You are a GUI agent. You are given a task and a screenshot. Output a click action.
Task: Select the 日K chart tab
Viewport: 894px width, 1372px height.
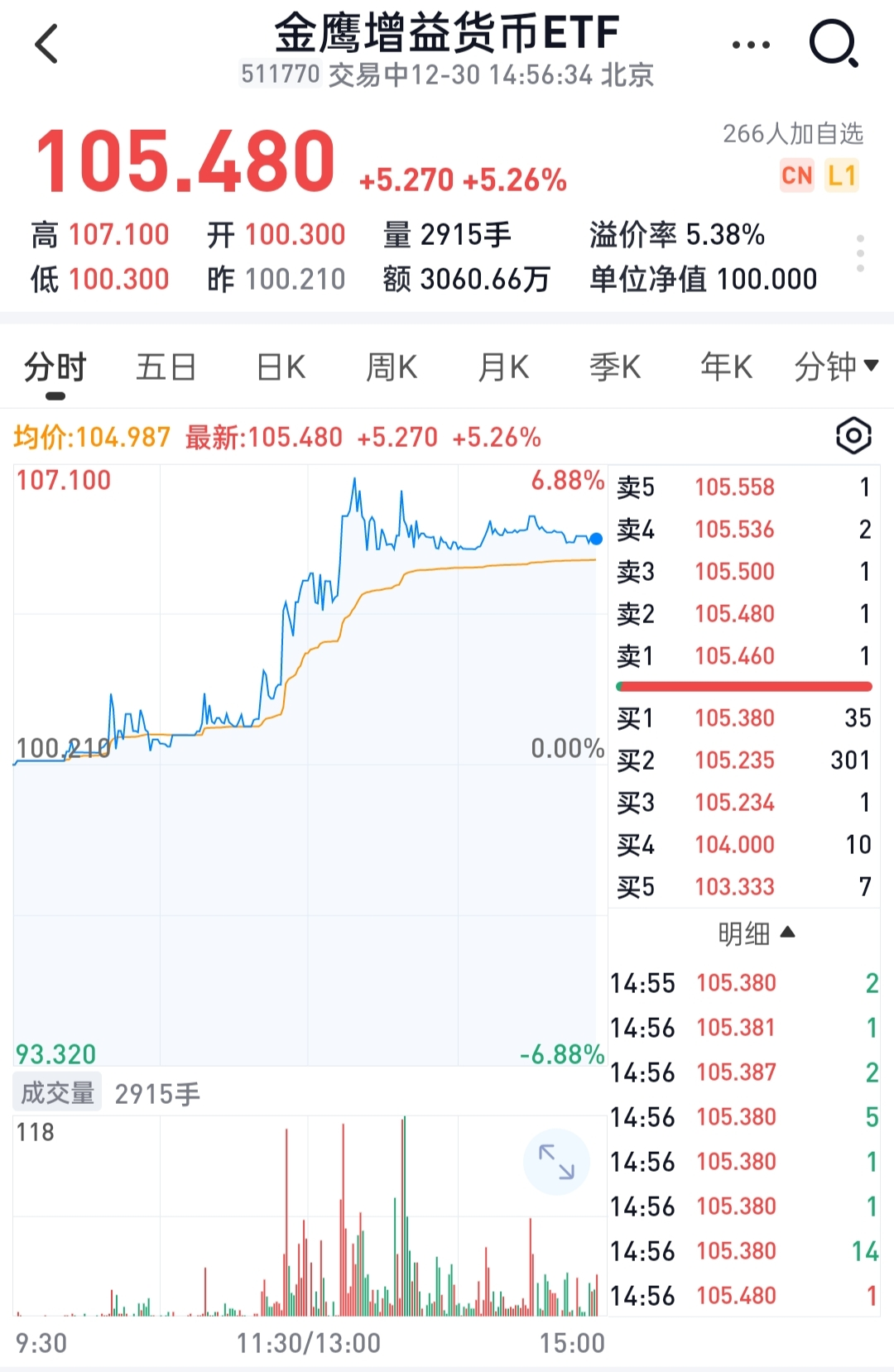tap(281, 367)
